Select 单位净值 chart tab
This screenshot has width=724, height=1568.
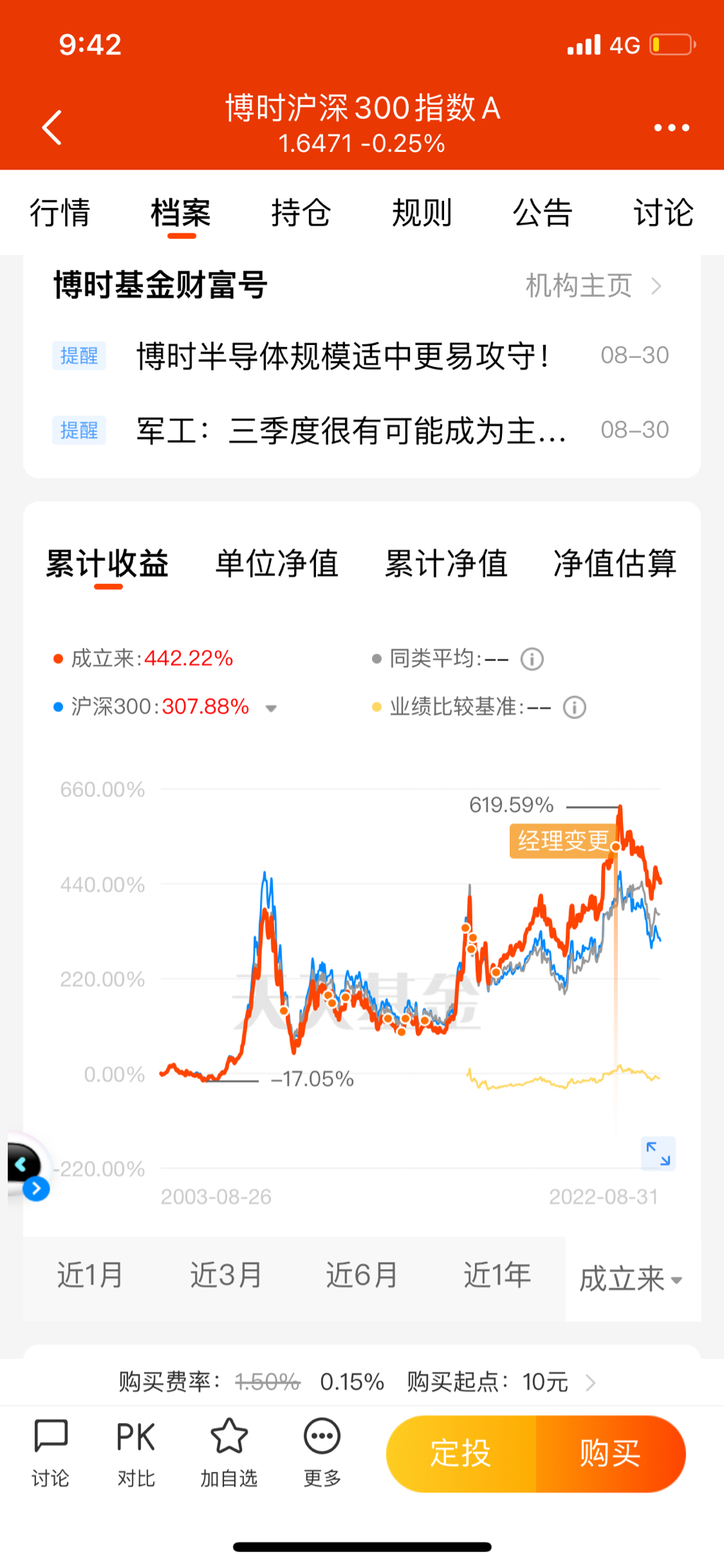[x=276, y=563]
